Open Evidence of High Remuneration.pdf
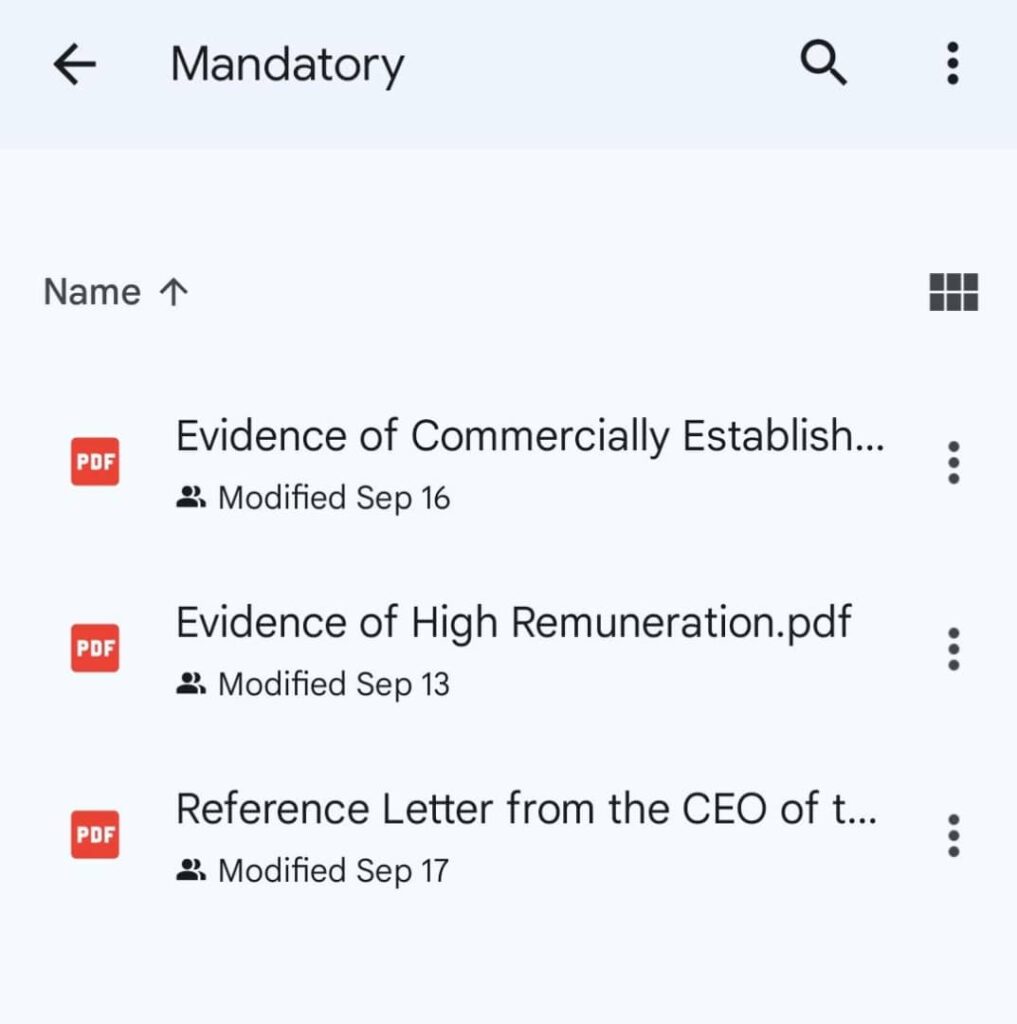1017x1024 pixels. click(x=513, y=623)
